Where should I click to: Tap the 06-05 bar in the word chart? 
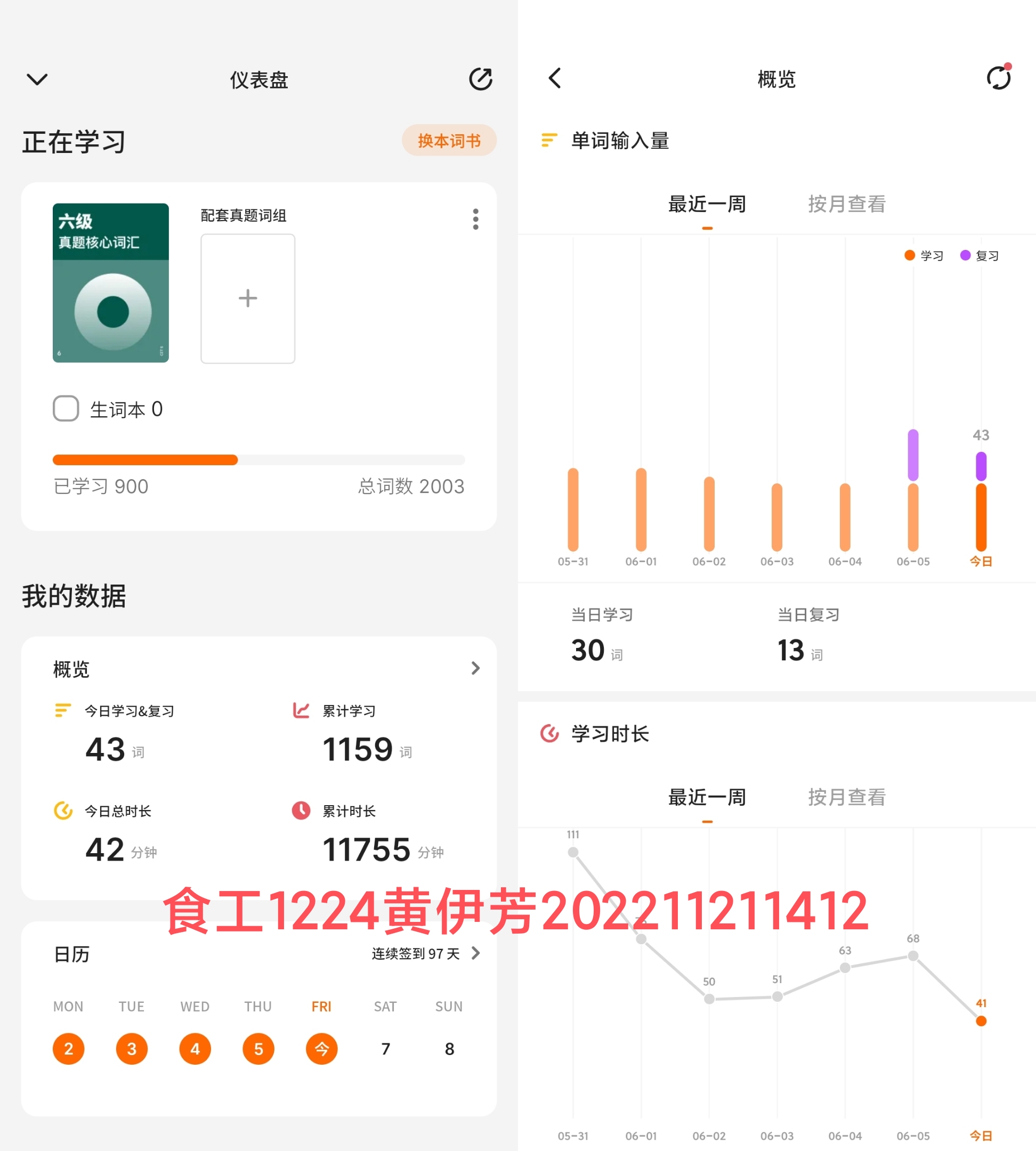click(x=913, y=490)
